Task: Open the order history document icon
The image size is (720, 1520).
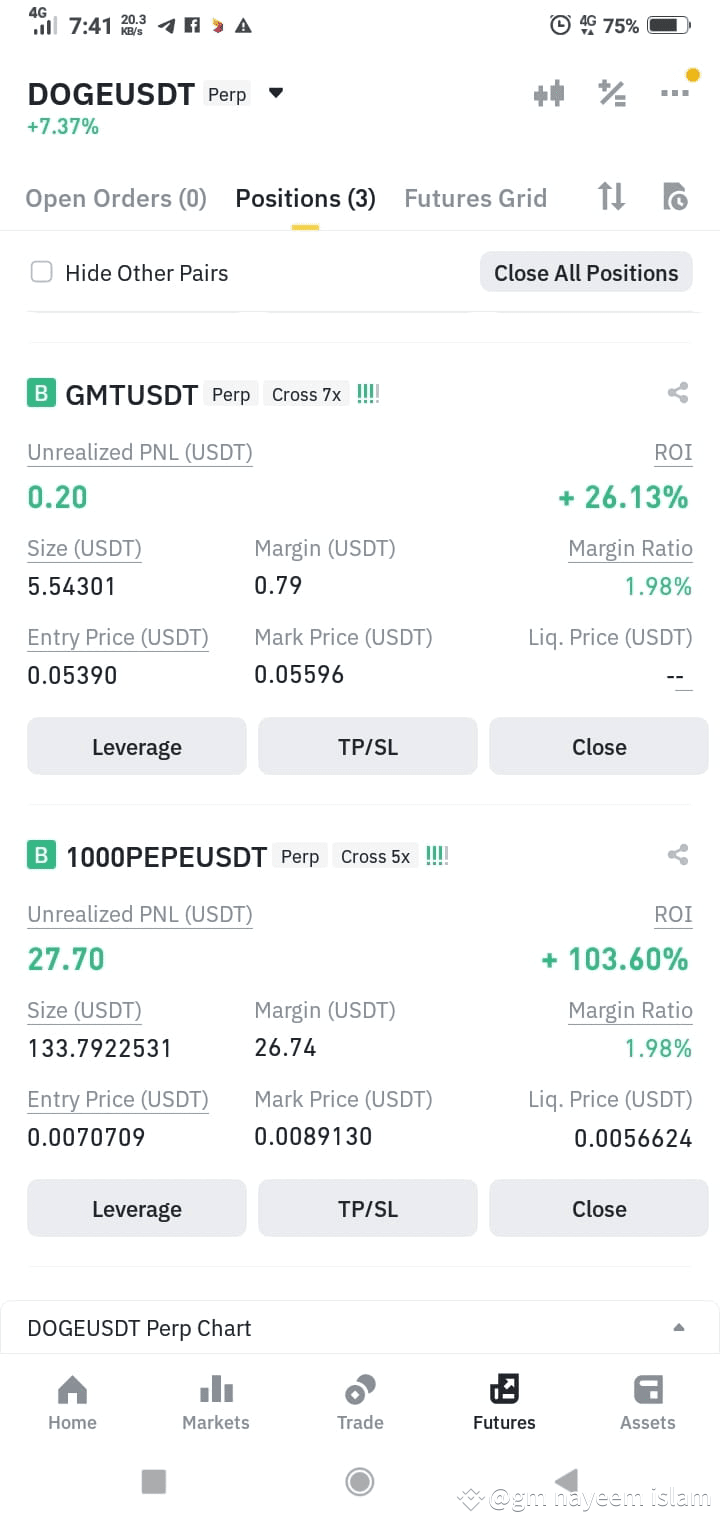Action: tap(675, 197)
